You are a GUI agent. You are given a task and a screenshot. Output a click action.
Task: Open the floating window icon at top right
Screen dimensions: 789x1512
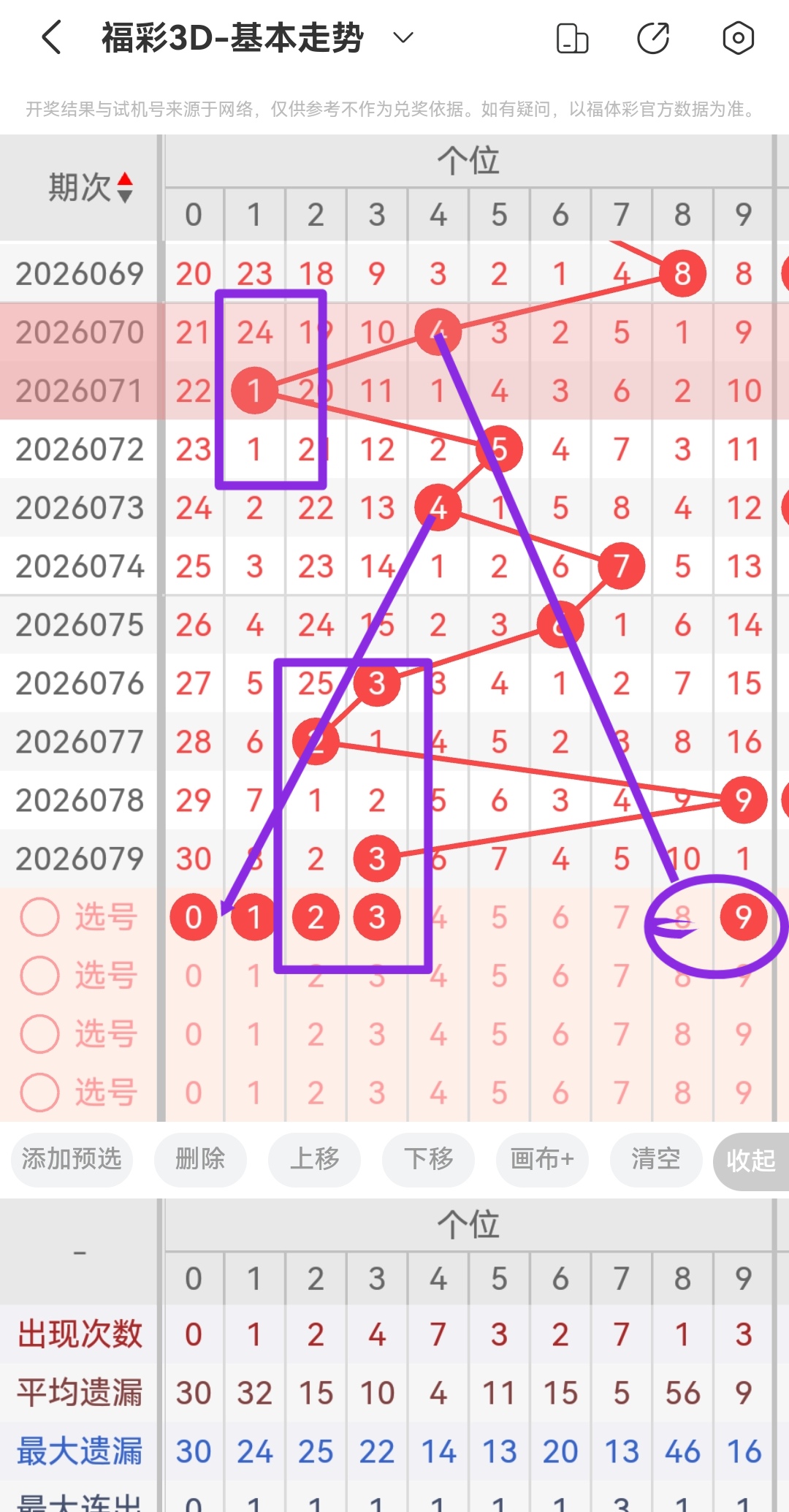(x=572, y=37)
